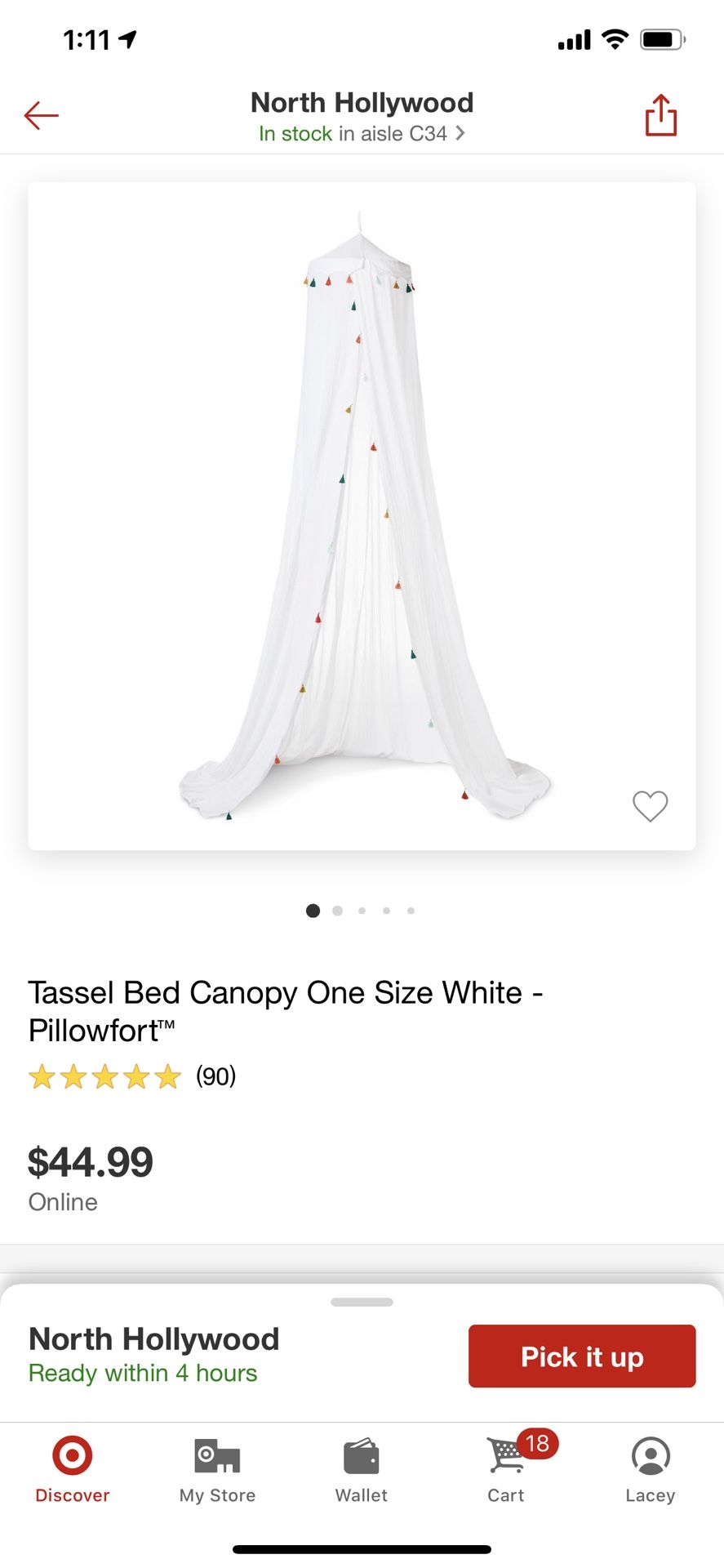724x1568 pixels.
Task: Open the Wallet tab
Action: point(362,1470)
